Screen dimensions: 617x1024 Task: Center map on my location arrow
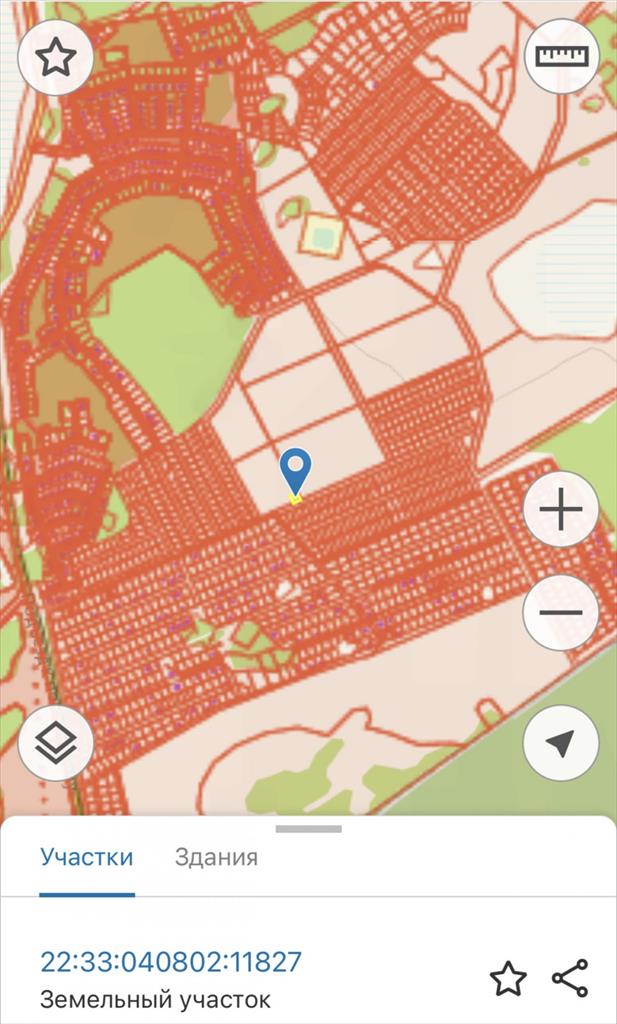(x=561, y=743)
